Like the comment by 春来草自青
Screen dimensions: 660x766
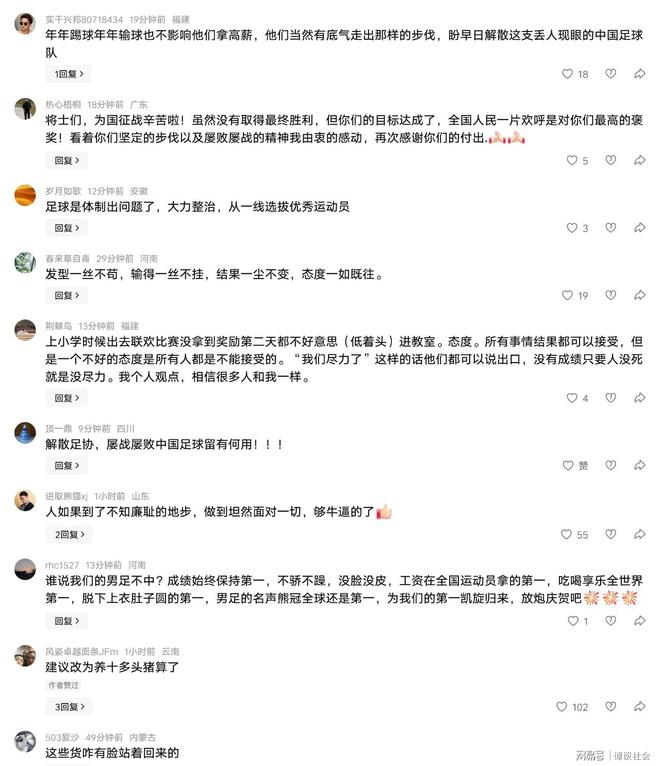tap(568, 295)
